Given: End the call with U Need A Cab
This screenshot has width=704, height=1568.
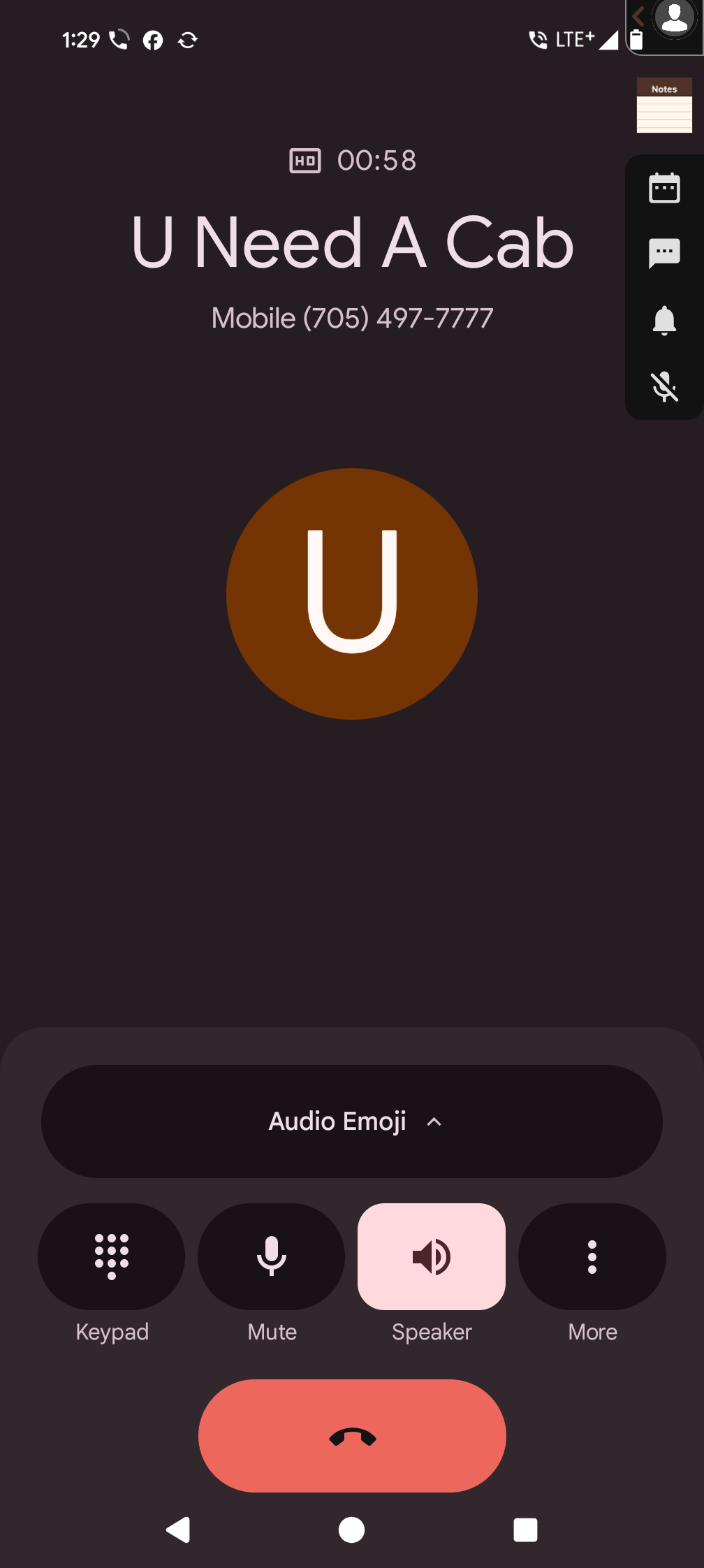Looking at the screenshot, I should (x=352, y=1436).
